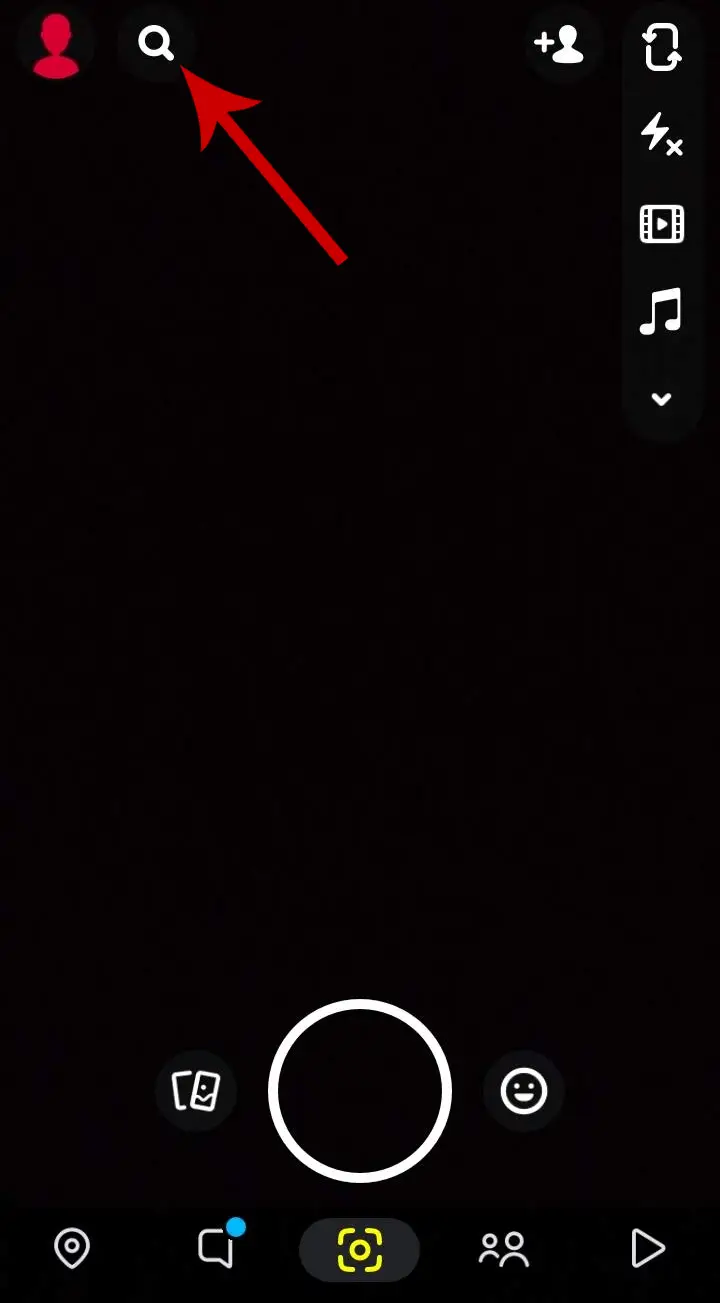Tap the add friend icon
720x1303 pixels.
click(x=560, y=45)
